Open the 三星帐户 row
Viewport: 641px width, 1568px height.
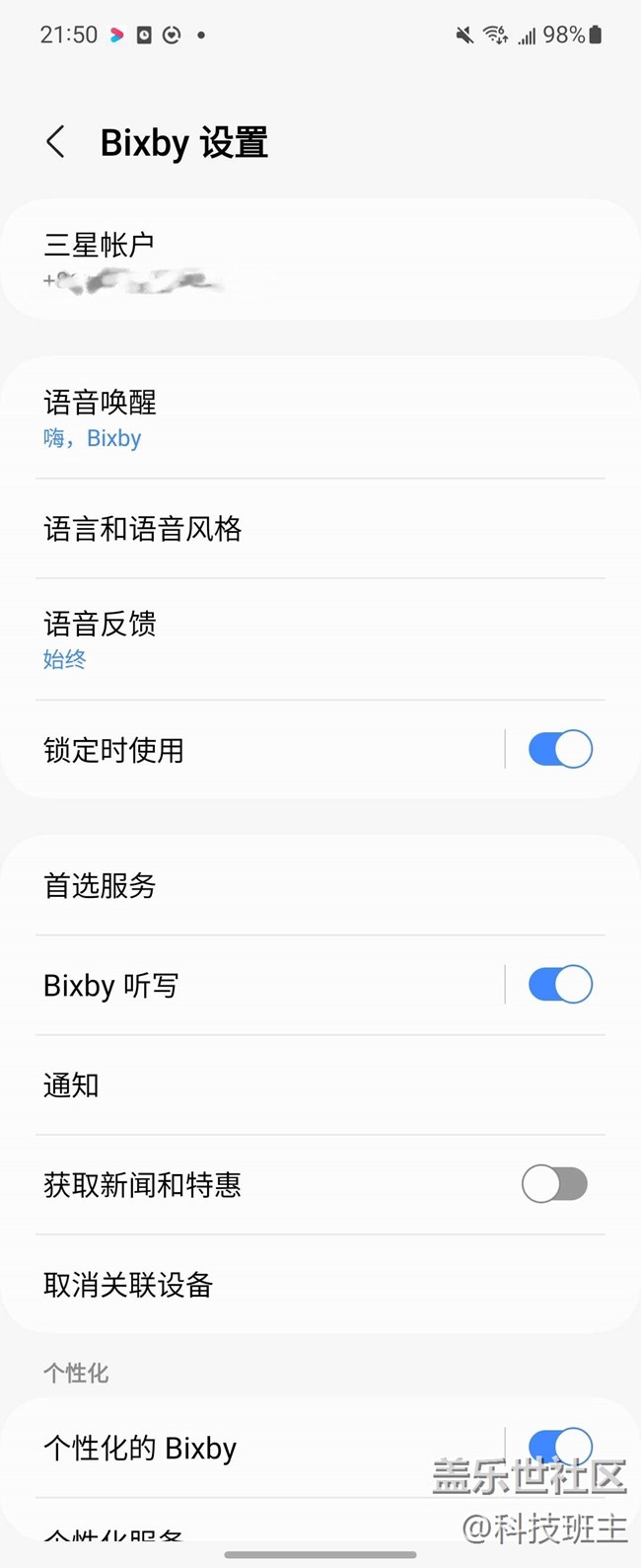click(x=320, y=261)
